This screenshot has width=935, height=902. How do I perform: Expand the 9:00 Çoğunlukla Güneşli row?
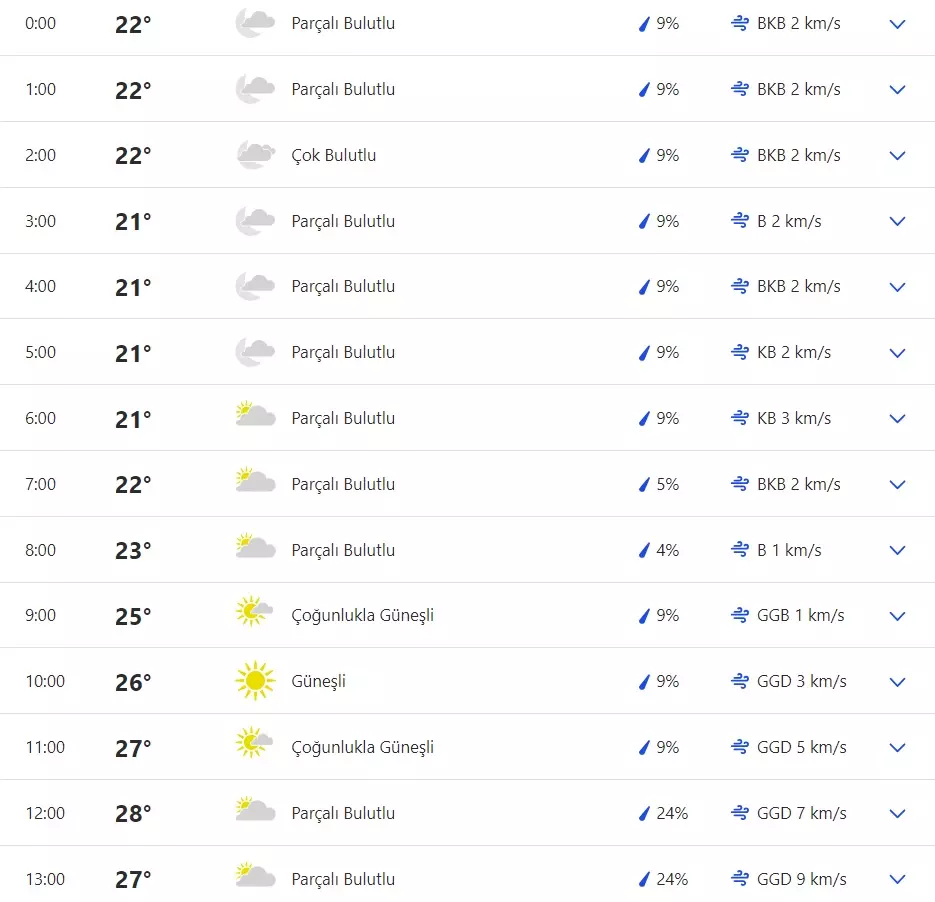[x=897, y=616]
